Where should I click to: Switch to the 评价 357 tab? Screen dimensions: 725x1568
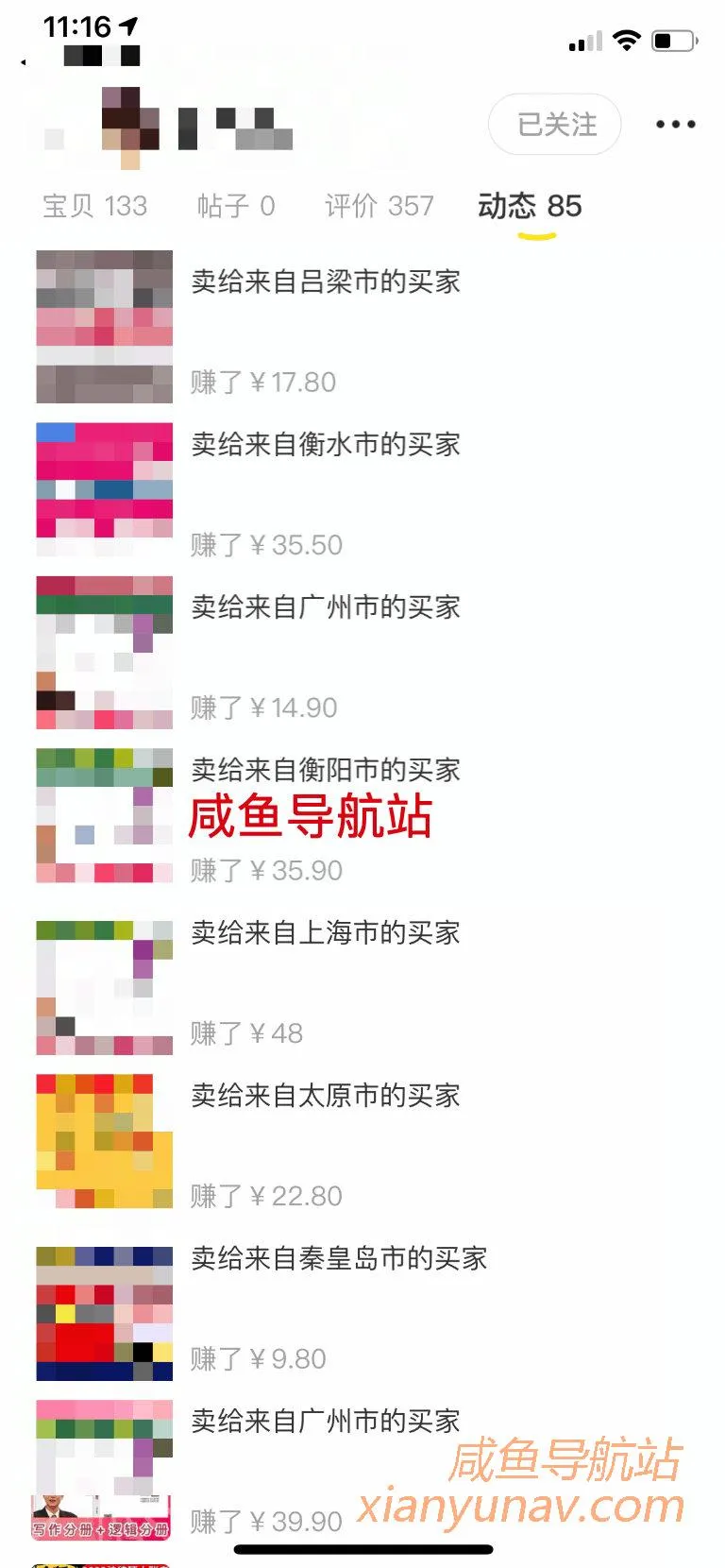click(378, 206)
